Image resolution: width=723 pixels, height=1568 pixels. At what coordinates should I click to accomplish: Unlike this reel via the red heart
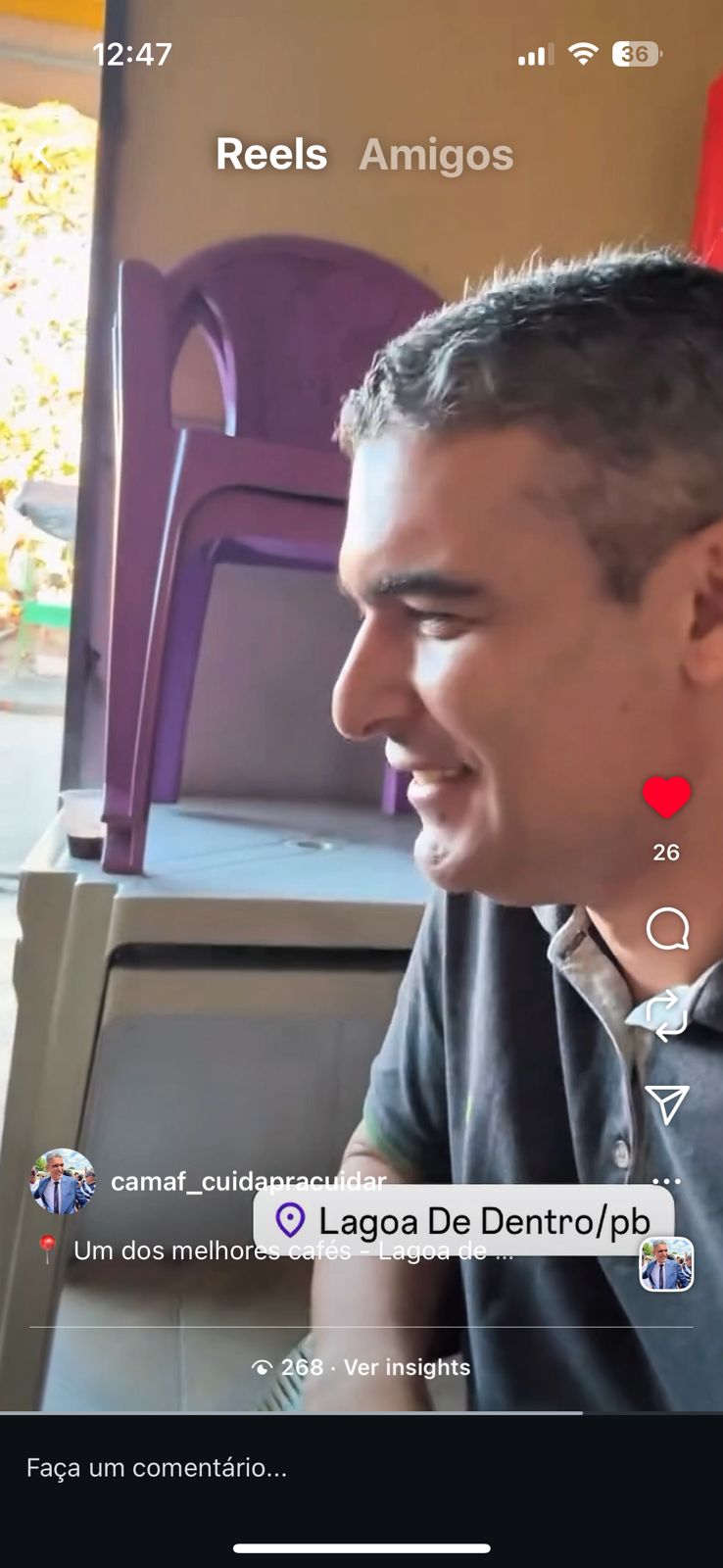coord(666,797)
